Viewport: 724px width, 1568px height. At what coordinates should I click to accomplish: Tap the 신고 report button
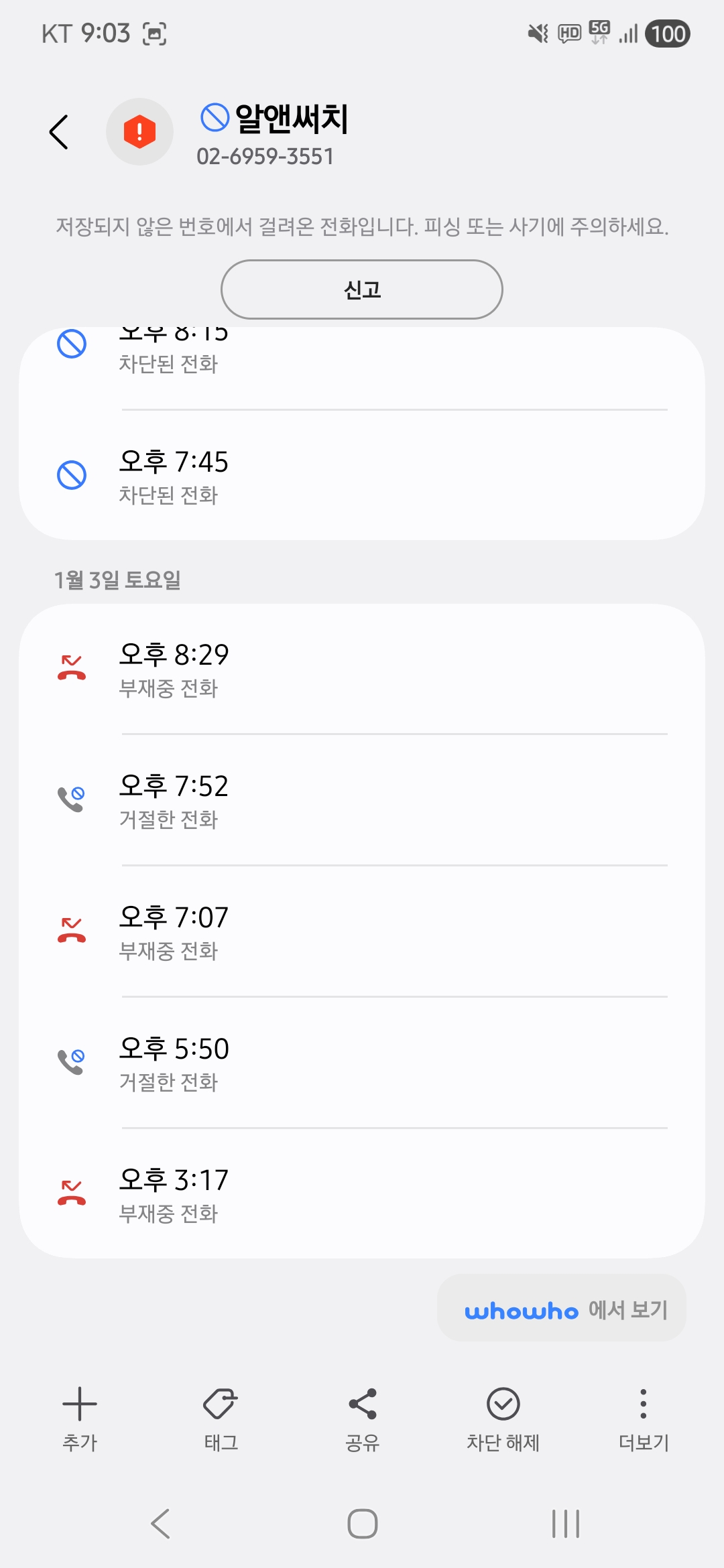coord(362,289)
